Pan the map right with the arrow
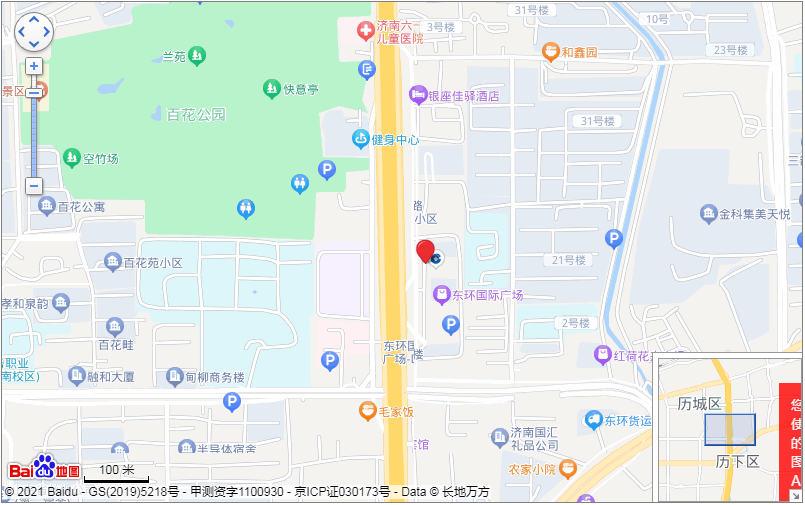 pos(46,32)
